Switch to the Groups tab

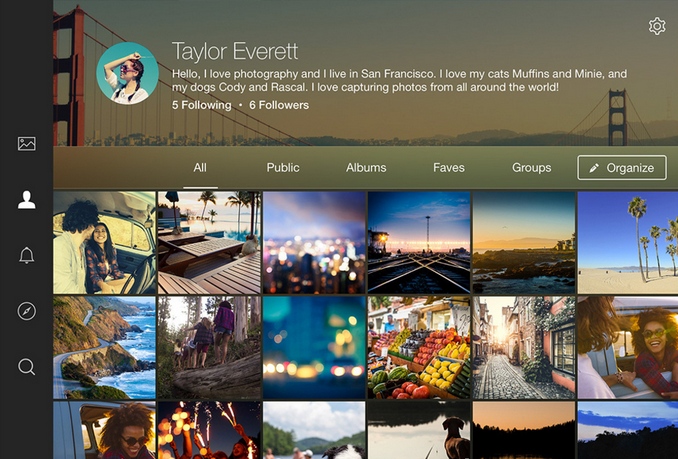pos(531,167)
